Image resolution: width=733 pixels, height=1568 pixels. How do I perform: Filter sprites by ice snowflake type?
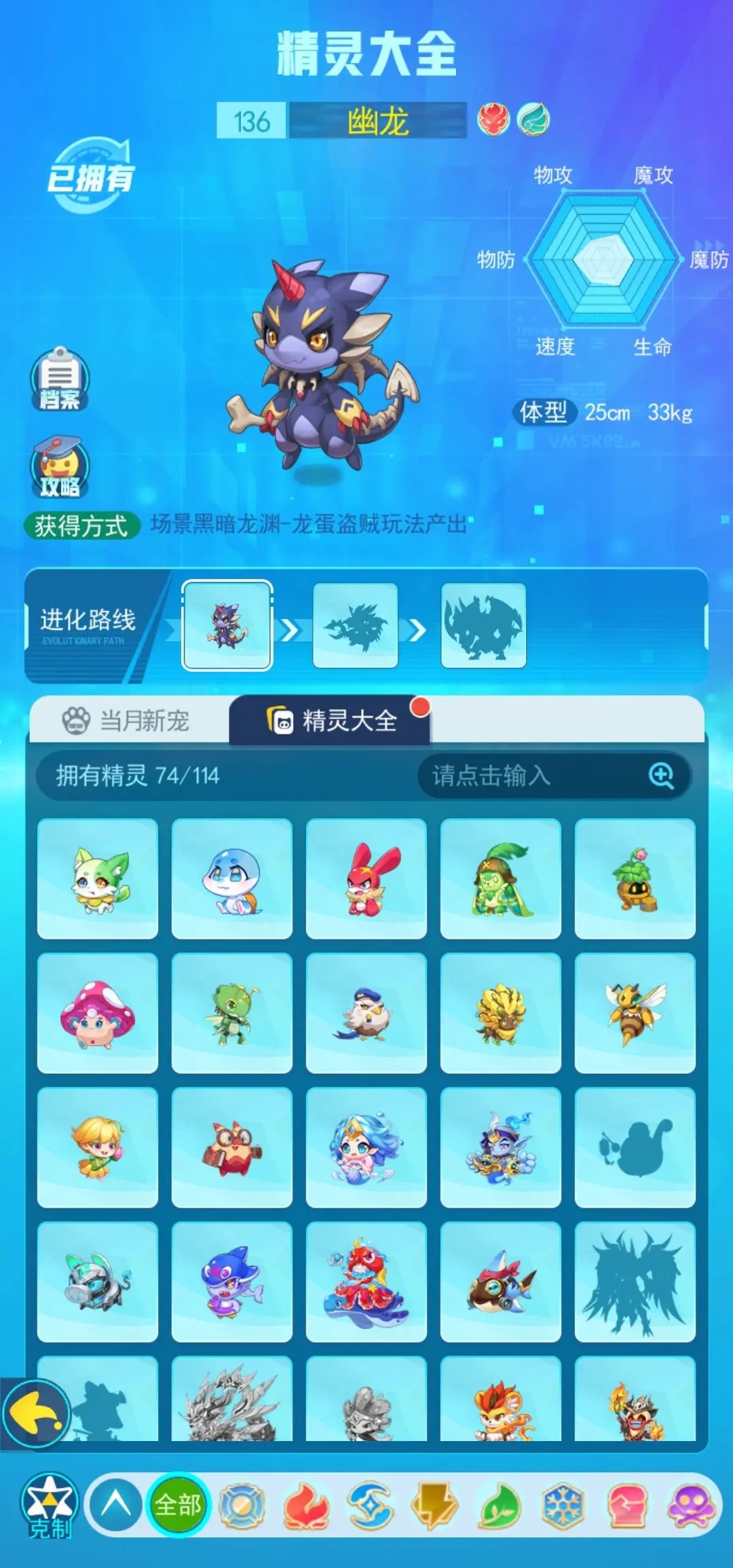pos(563,1506)
